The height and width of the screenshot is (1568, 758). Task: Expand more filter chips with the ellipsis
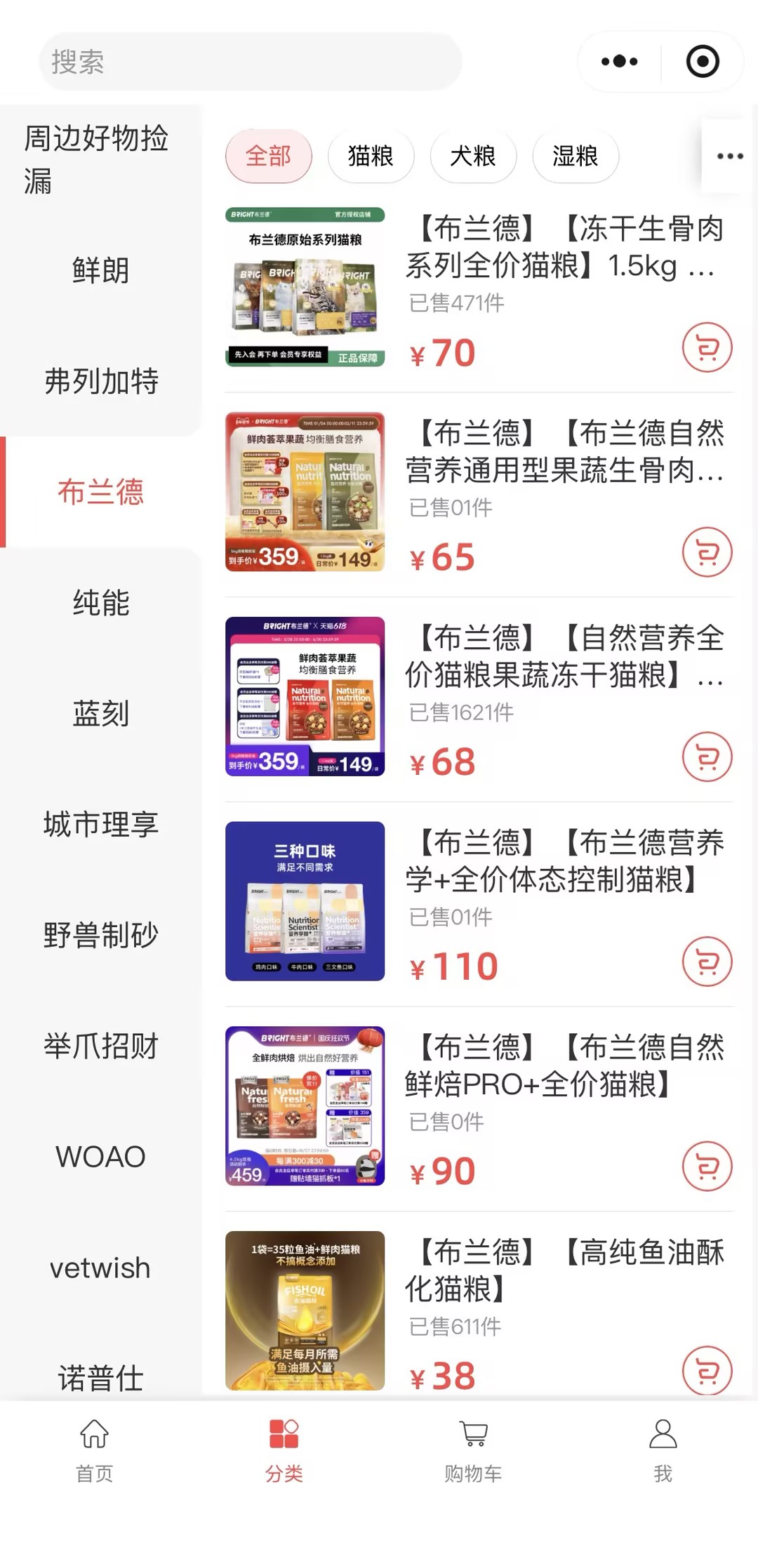729,156
